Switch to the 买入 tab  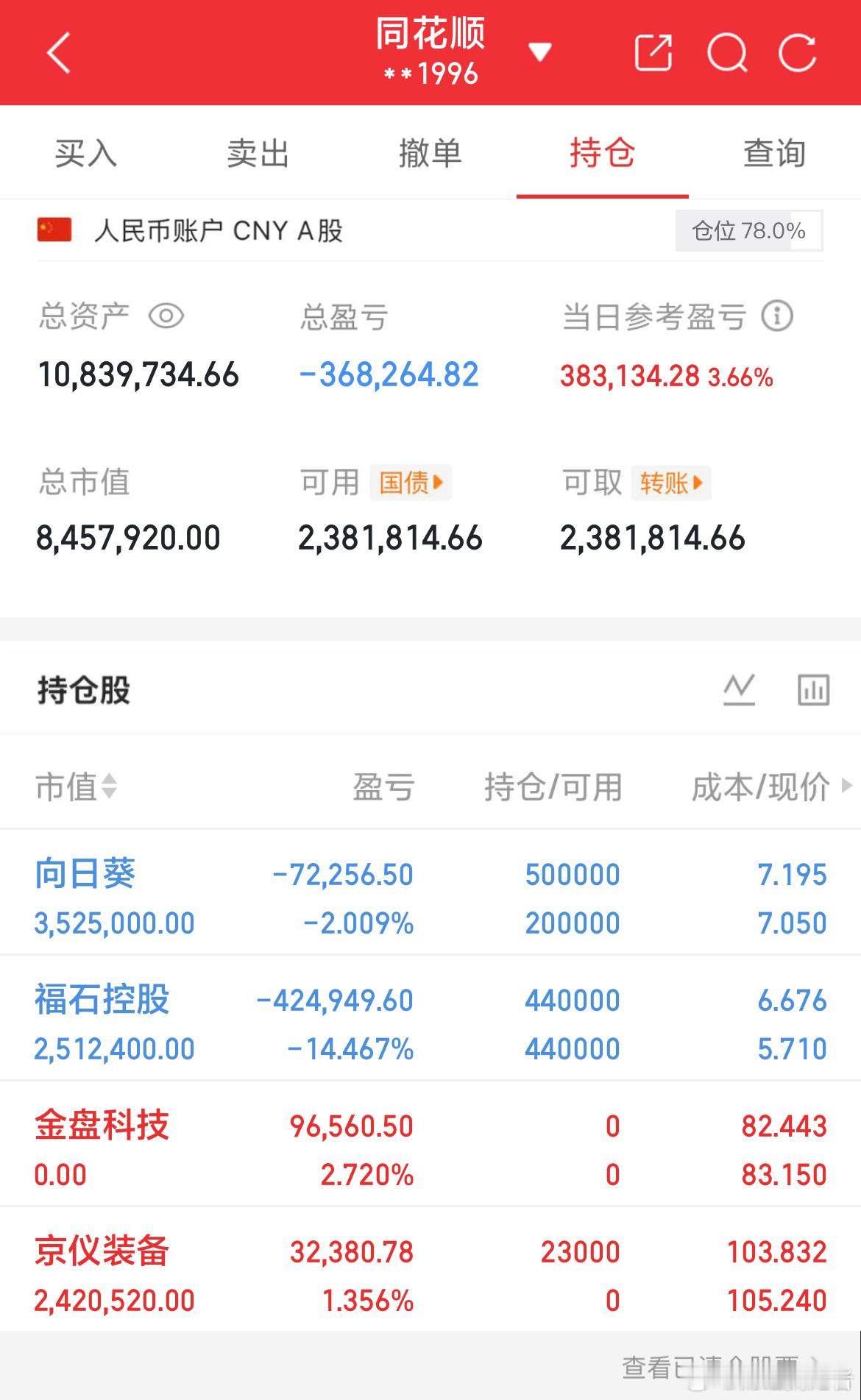86,153
